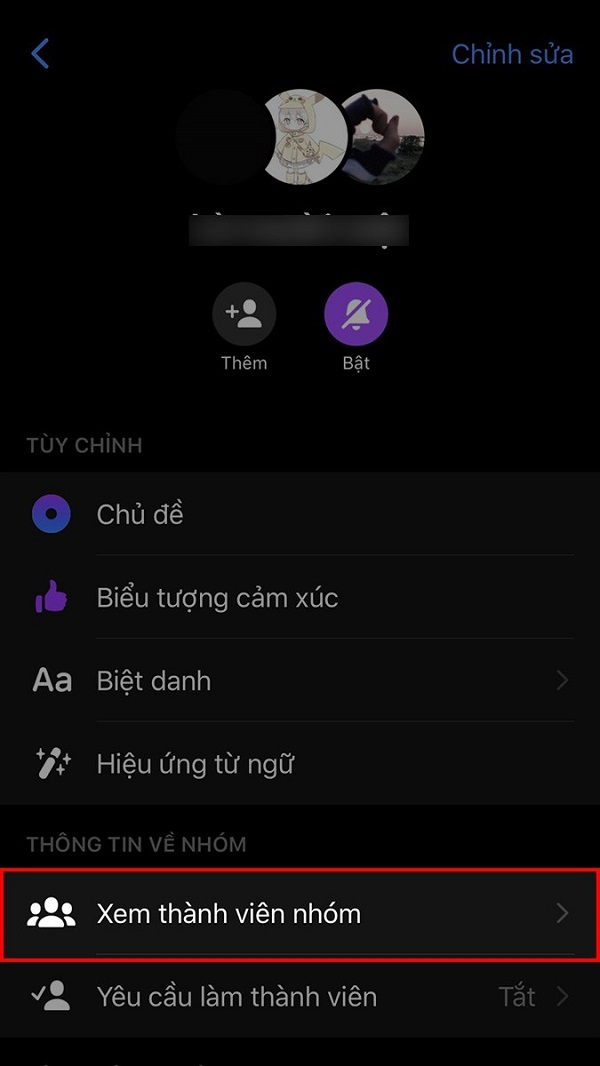Change the Biểu tượng cảm xúc emoji
The image size is (600, 1066).
(x=300, y=598)
